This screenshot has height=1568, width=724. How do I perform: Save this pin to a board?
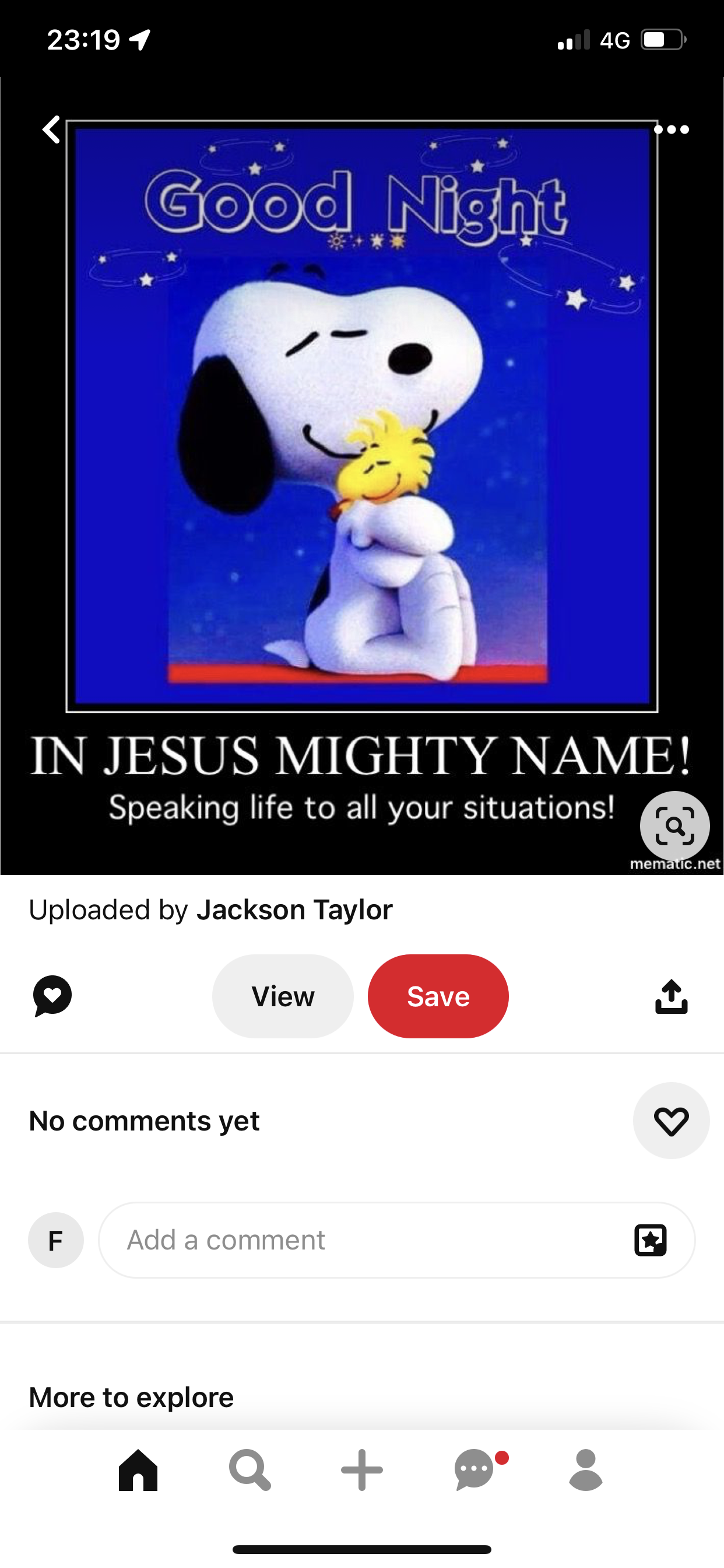pyautogui.click(x=438, y=996)
